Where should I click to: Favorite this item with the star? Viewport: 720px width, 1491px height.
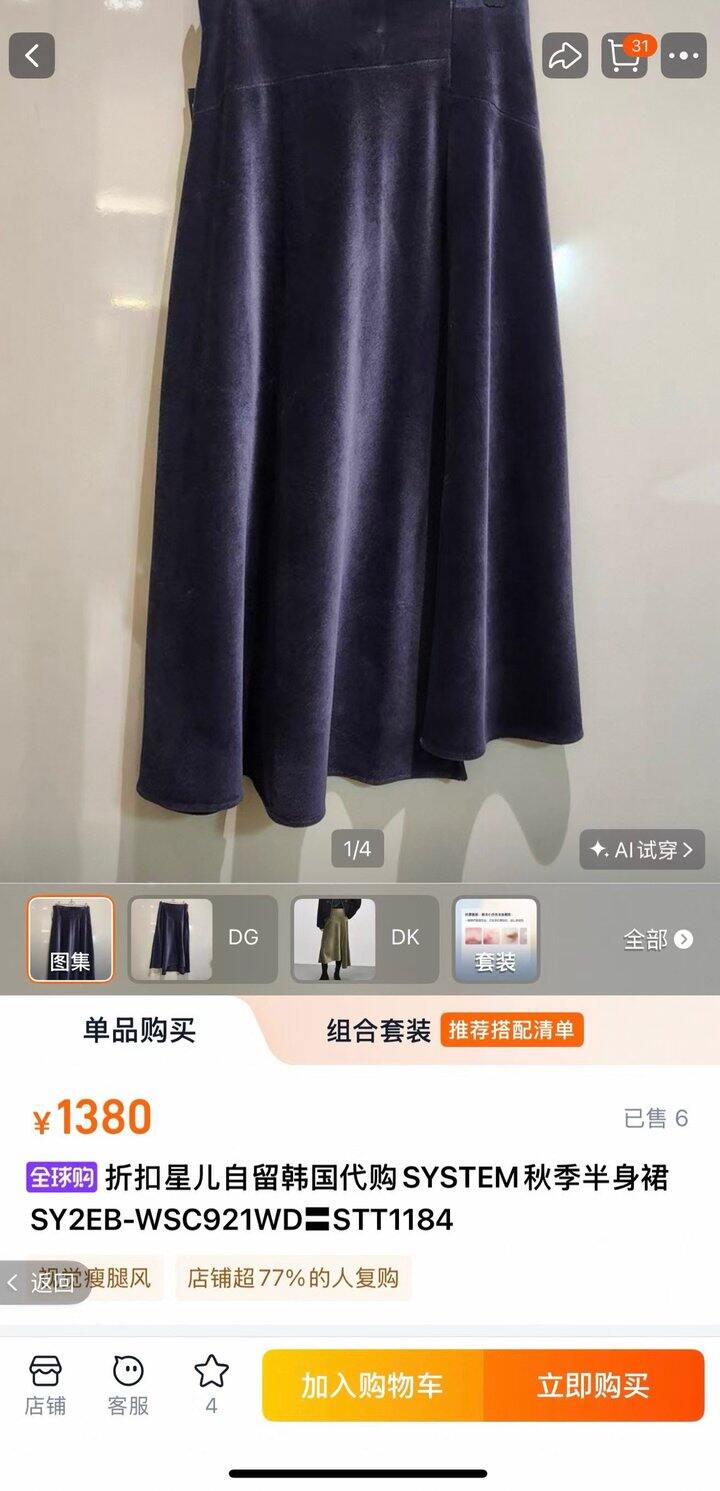coord(211,1383)
